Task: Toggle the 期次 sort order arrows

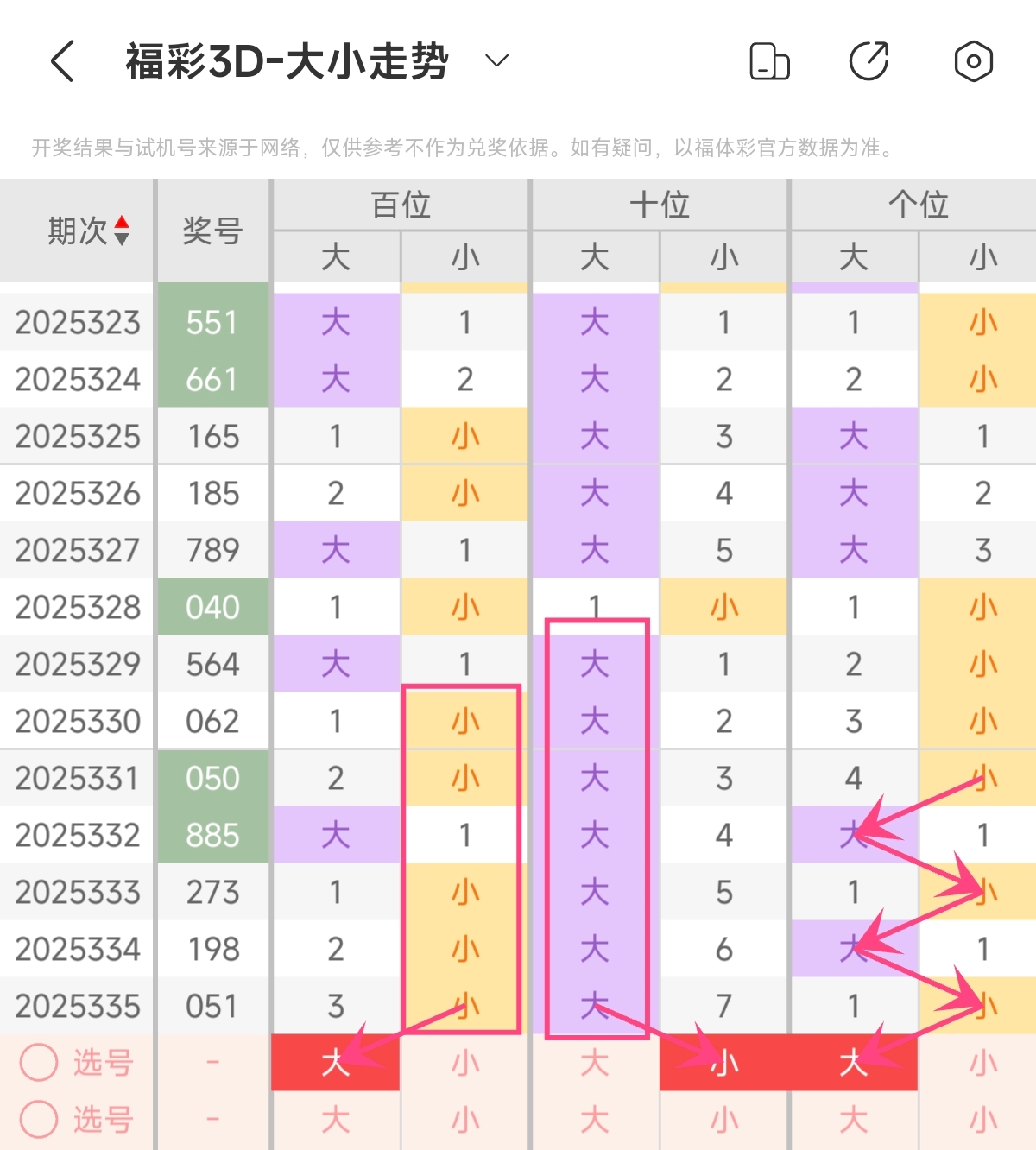Action: (x=122, y=231)
